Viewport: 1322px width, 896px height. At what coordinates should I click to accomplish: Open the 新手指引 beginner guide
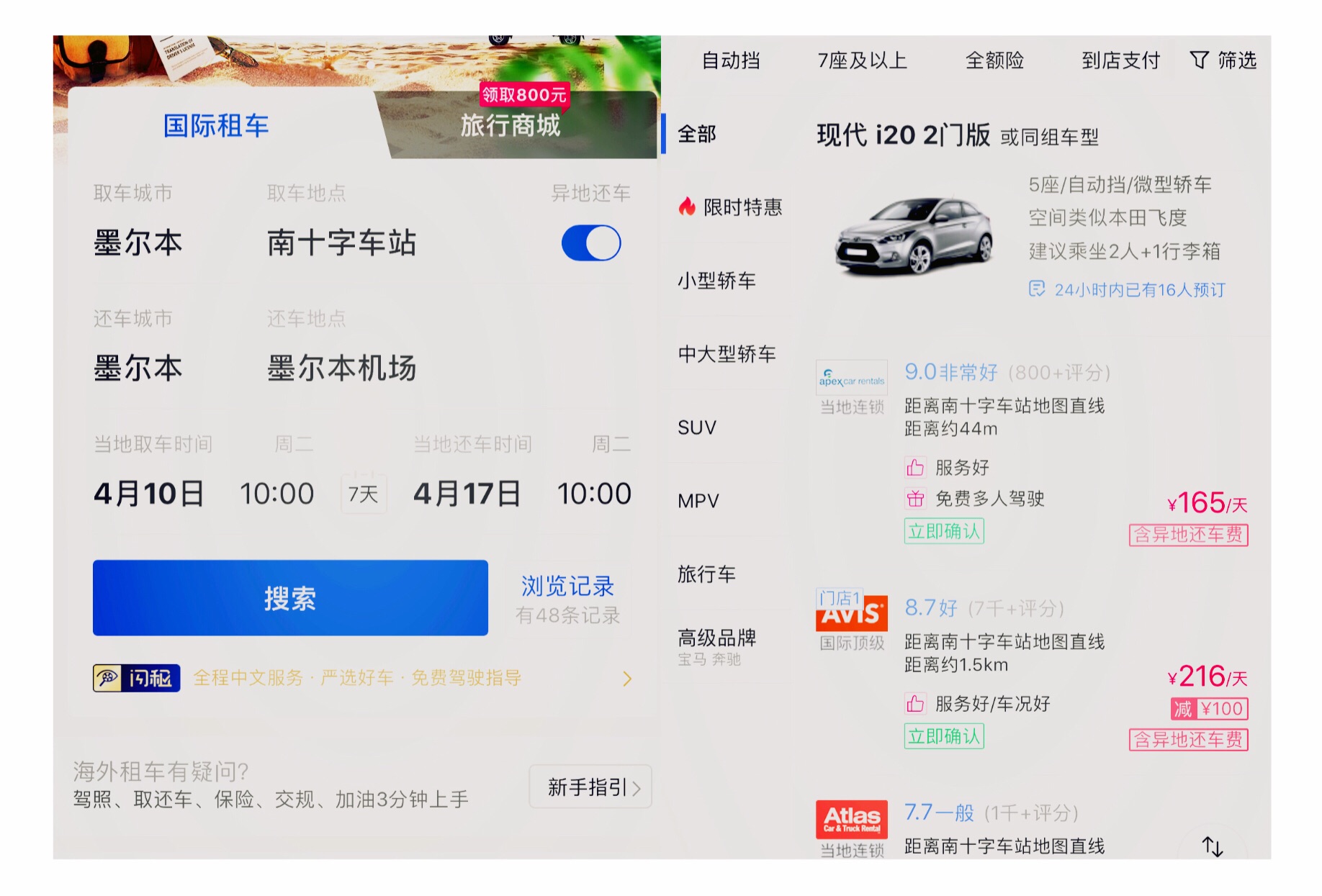click(590, 787)
